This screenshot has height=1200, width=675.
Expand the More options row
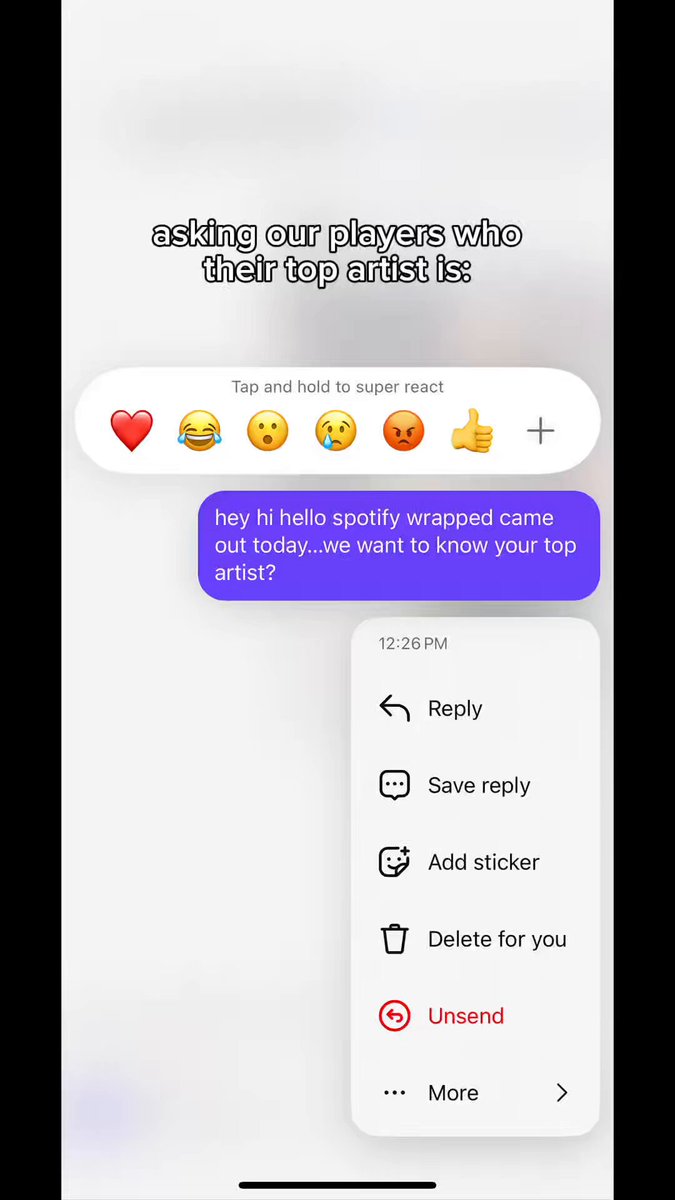point(475,1093)
